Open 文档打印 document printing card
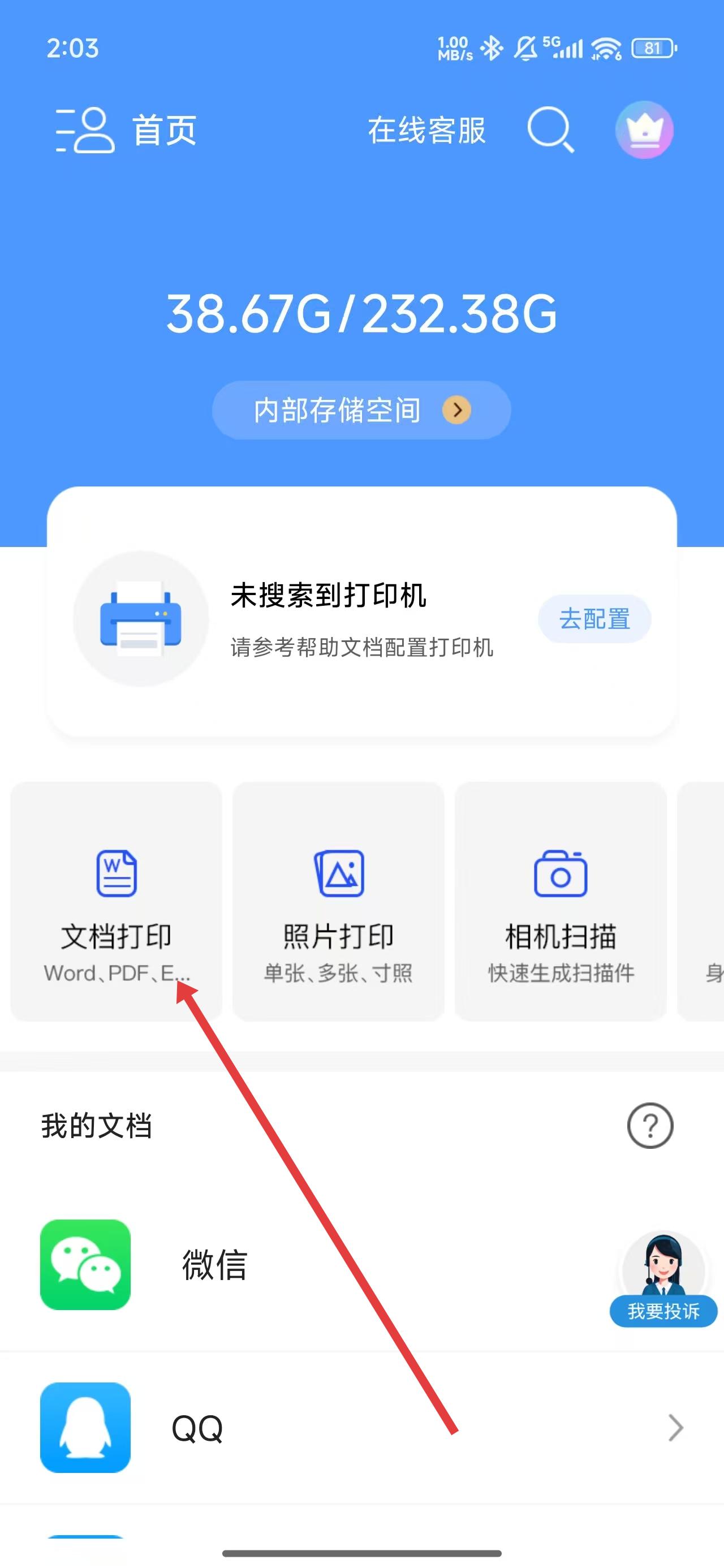The height and width of the screenshot is (1568, 724). (117, 901)
